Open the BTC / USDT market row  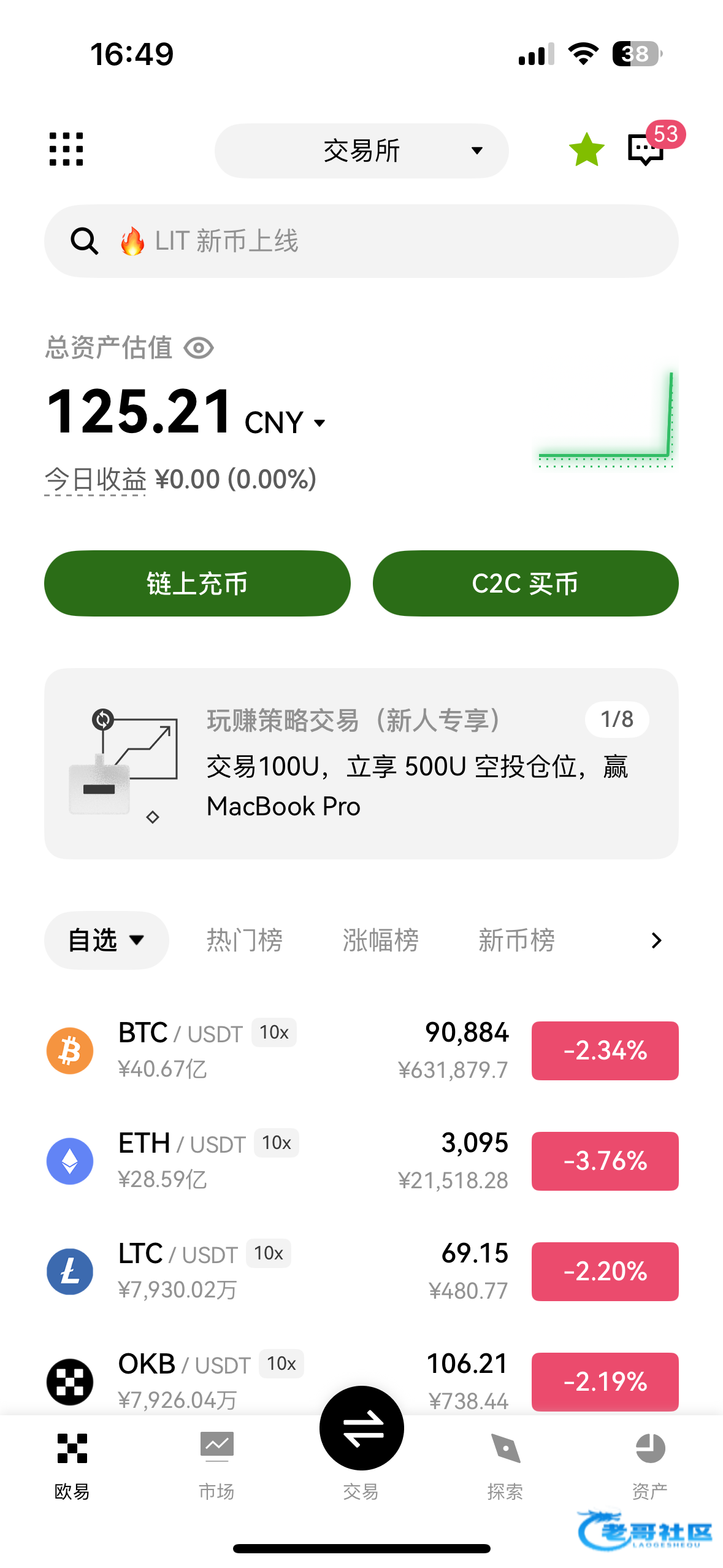click(x=276, y=1050)
